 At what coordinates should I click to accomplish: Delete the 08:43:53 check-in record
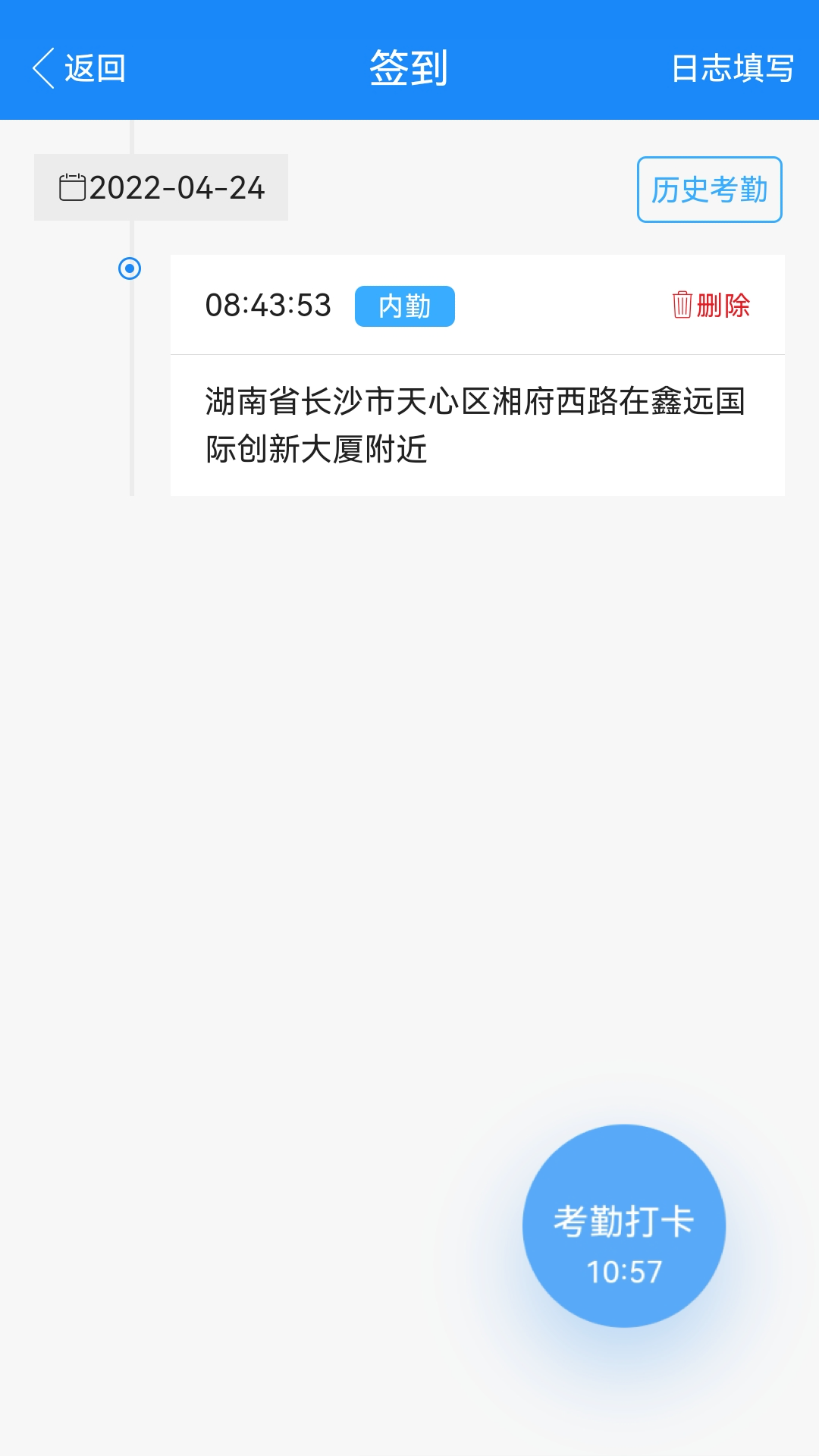click(711, 306)
